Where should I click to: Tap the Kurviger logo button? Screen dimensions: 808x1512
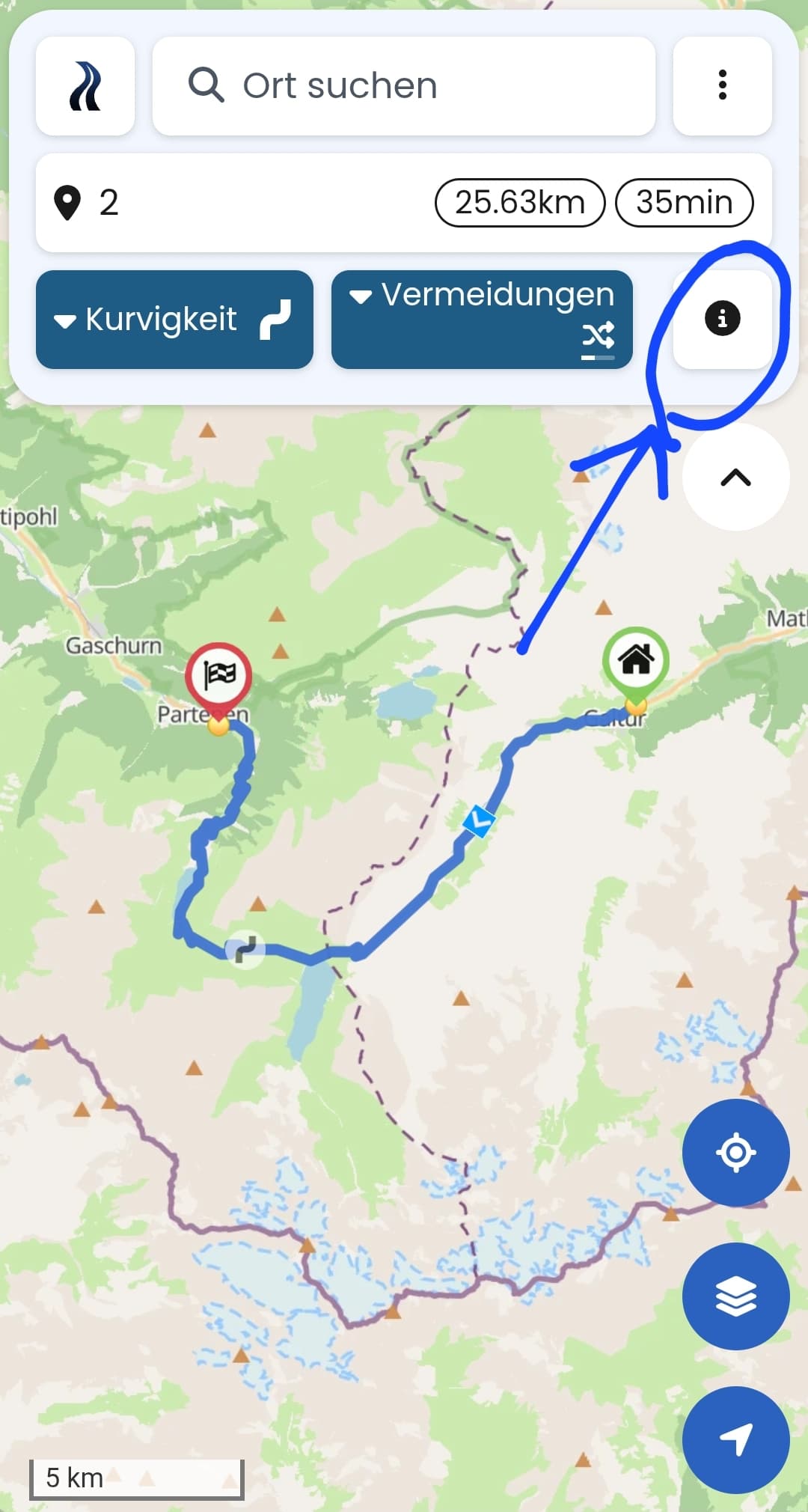(85, 86)
